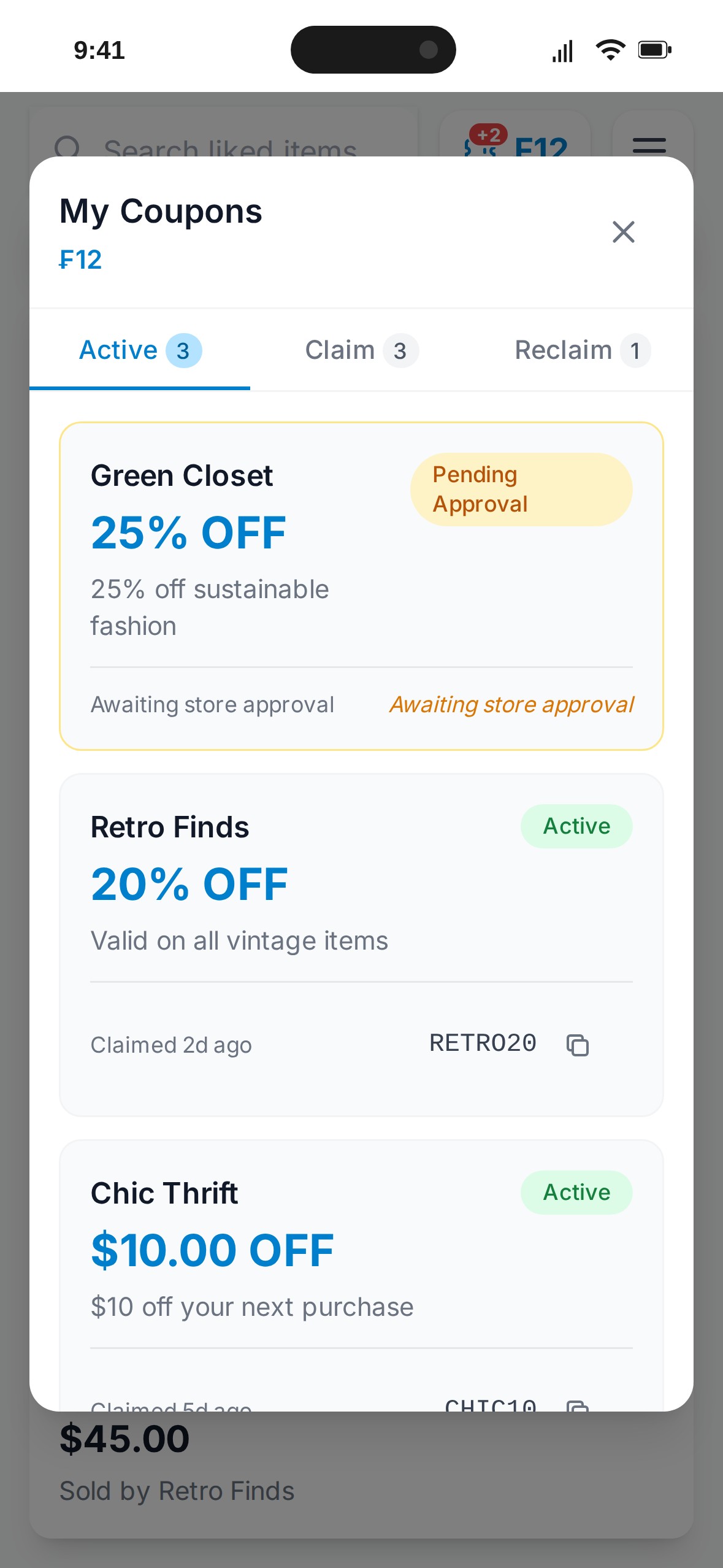
Task: Open the F12 balance link
Action: [80, 258]
